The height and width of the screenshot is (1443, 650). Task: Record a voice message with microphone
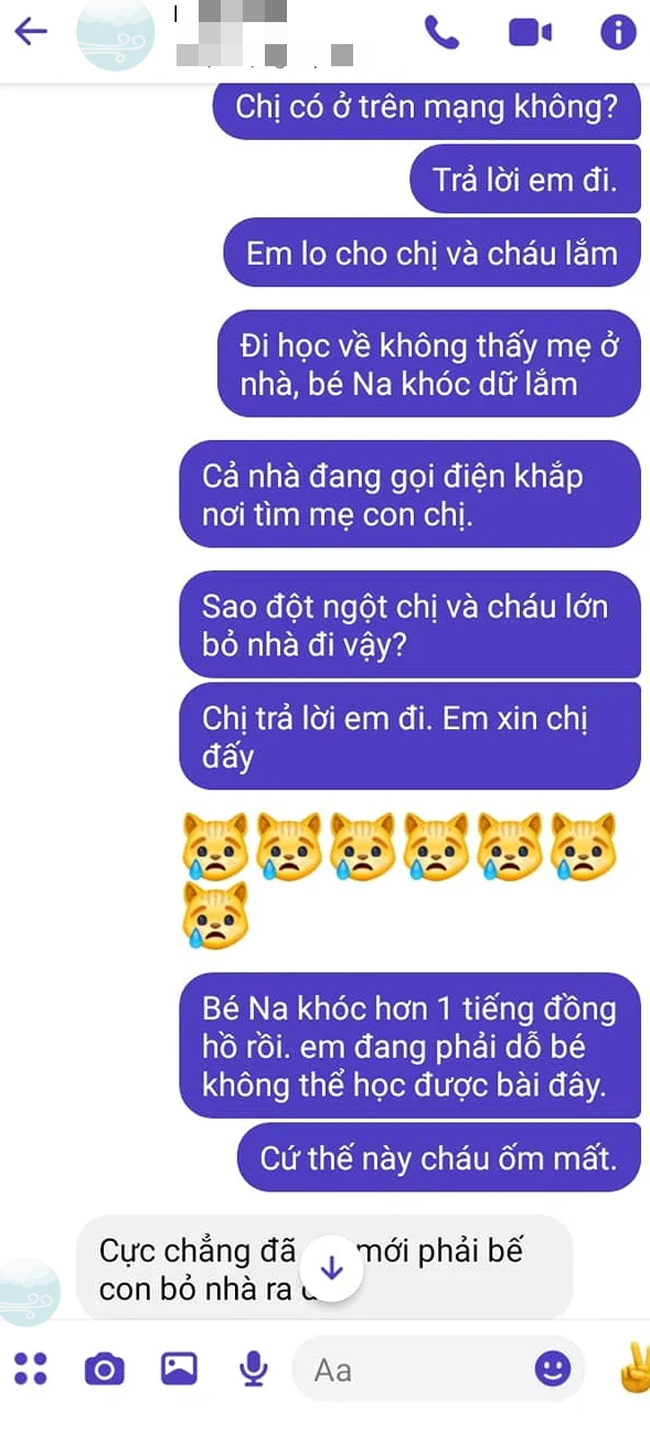pos(254,1368)
